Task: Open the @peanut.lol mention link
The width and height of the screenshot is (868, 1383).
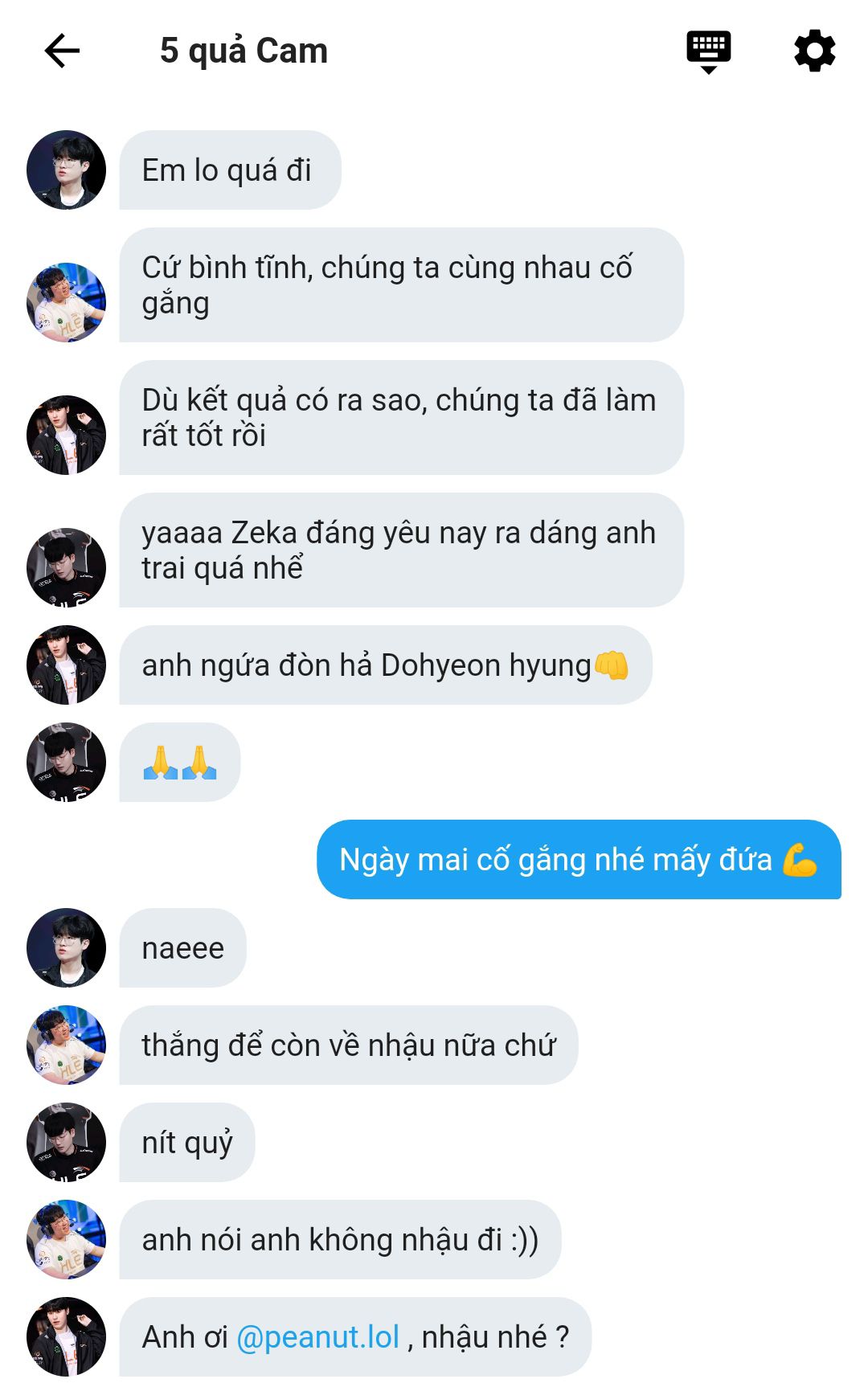Action: pos(318,1337)
